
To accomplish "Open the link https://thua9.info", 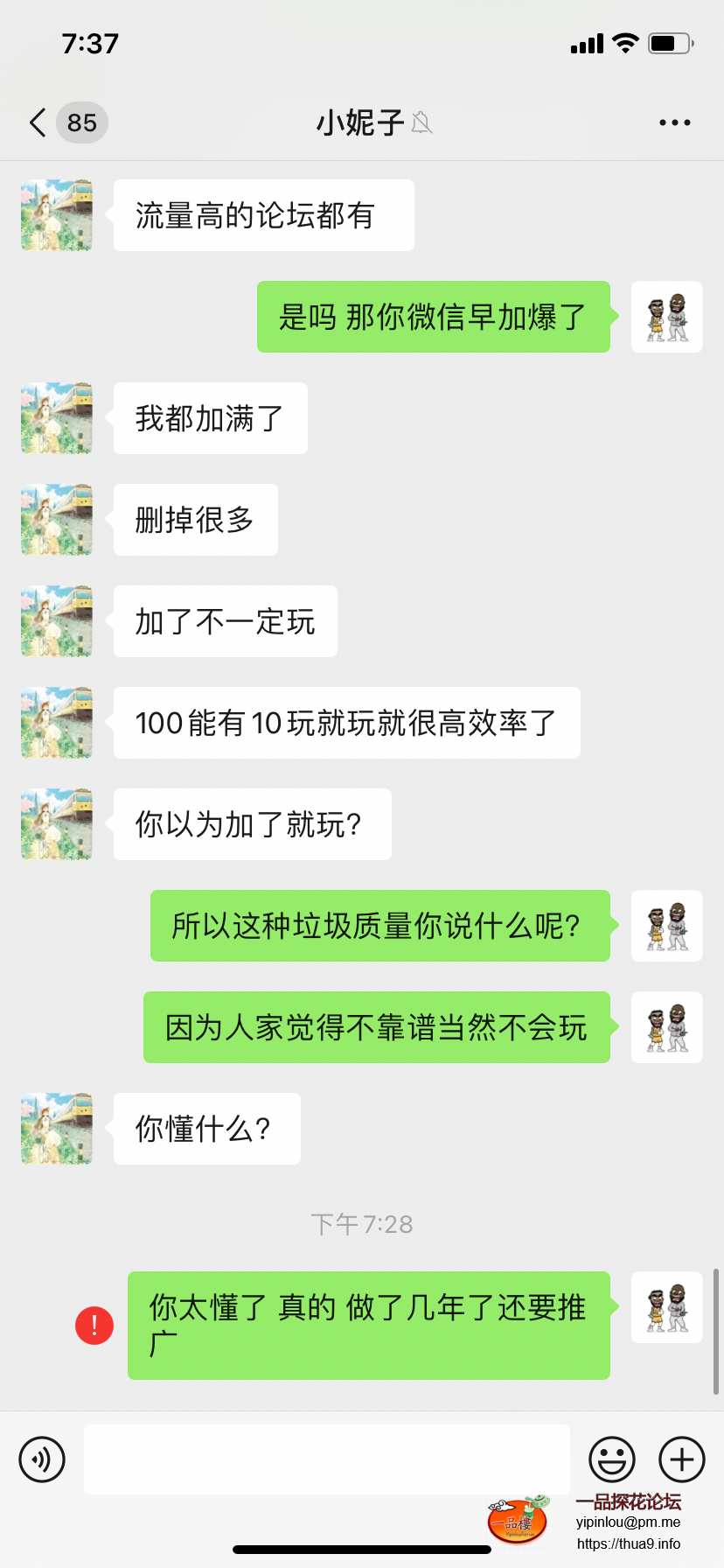I will coord(630,1542).
